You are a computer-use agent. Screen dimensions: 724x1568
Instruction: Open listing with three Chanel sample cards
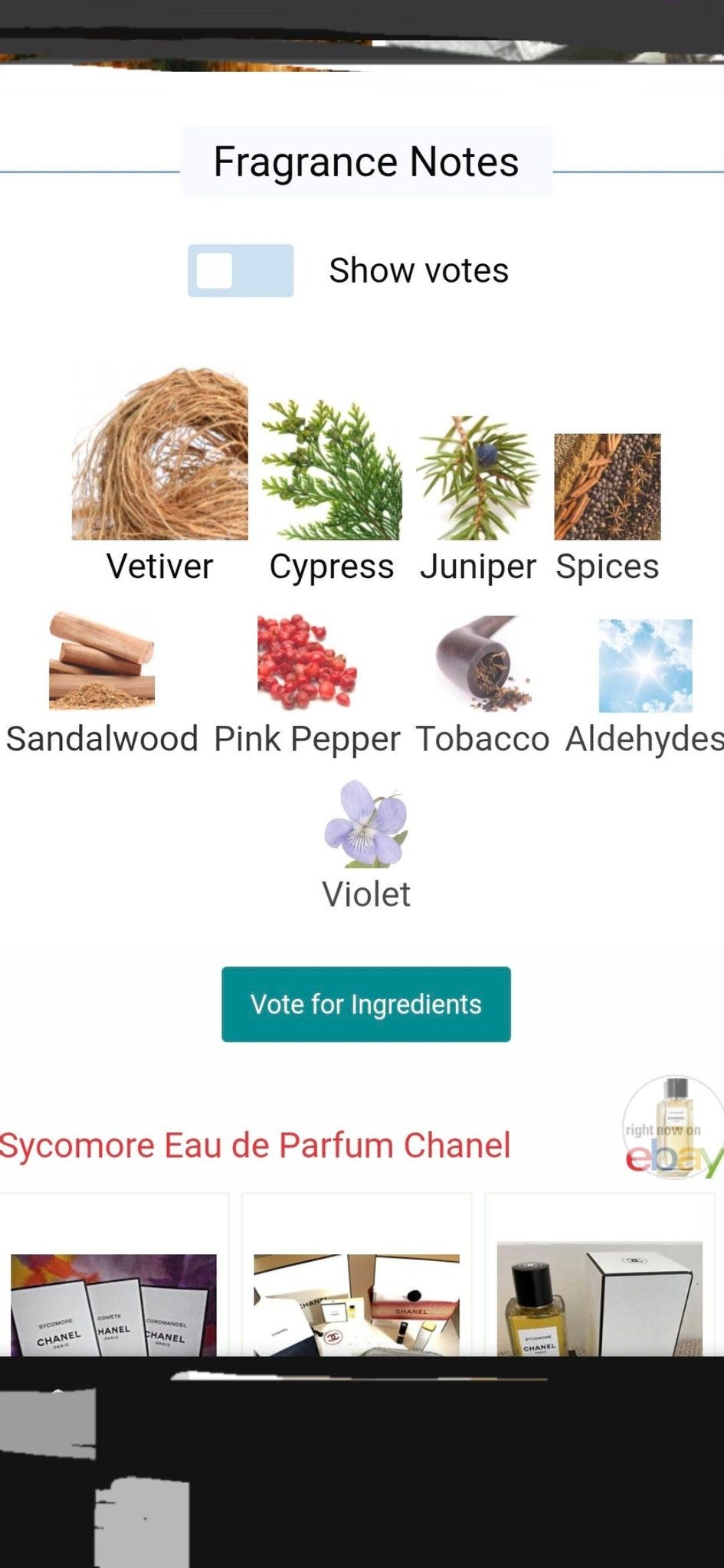113,1305
